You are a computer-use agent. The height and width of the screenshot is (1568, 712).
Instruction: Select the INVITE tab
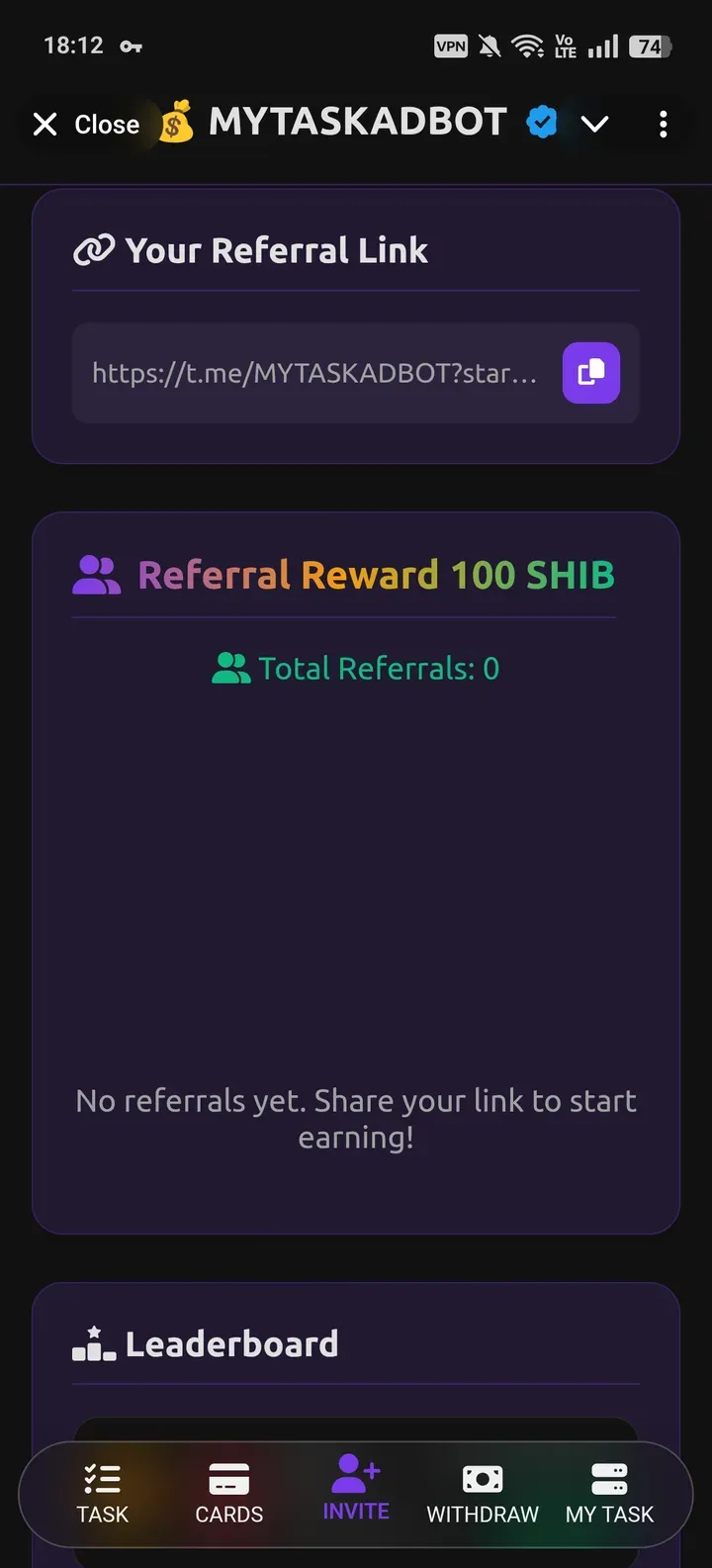[356, 1490]
